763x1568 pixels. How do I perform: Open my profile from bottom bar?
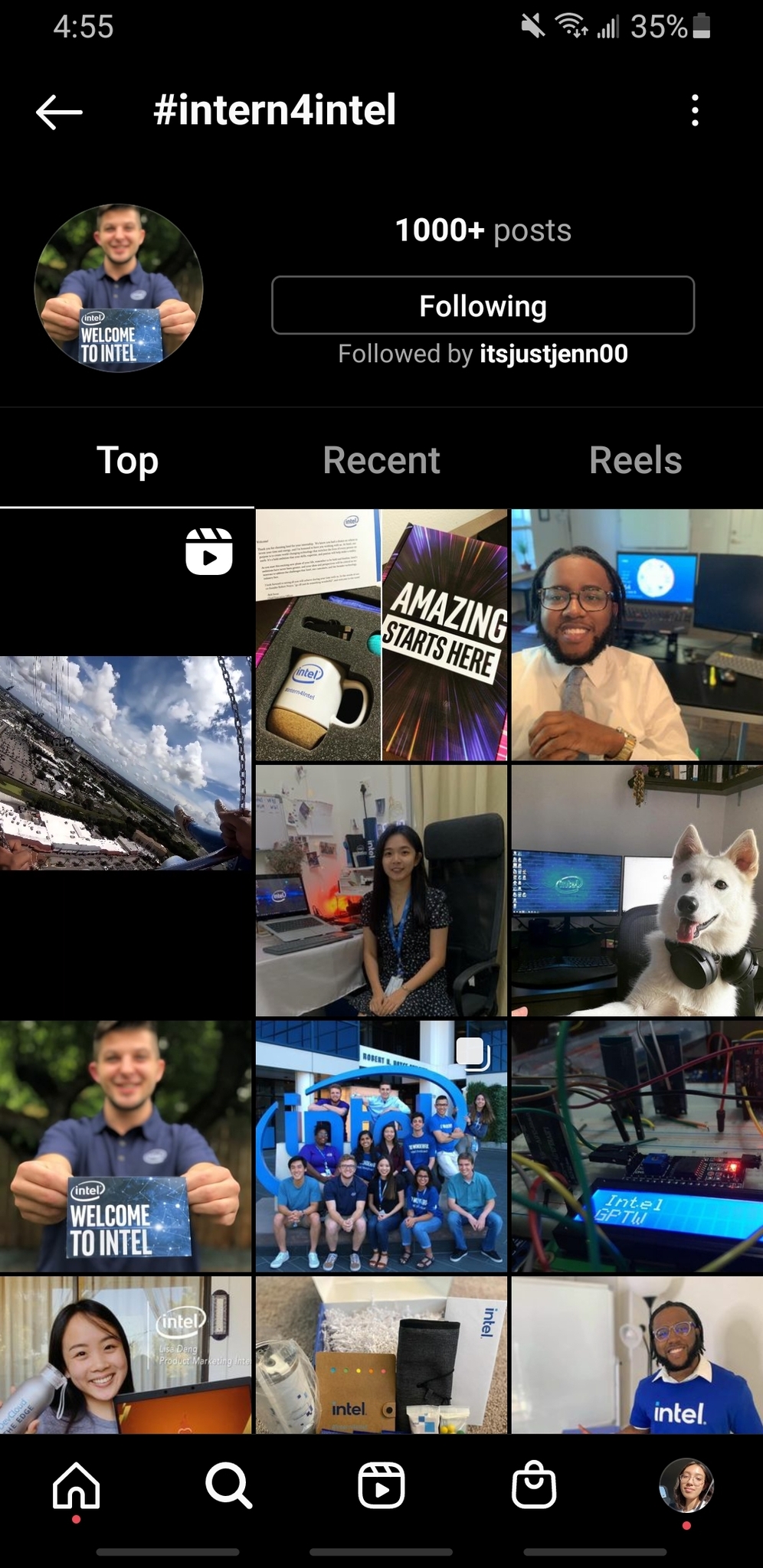[x=686, y=1485]
